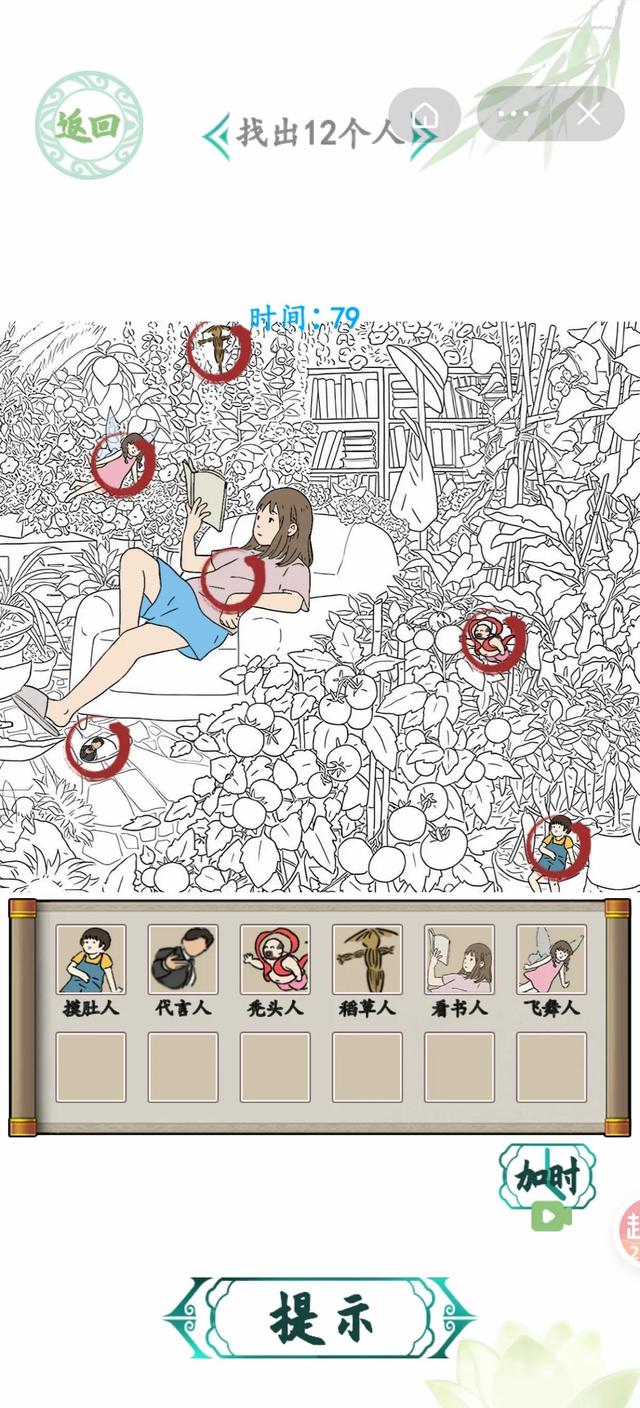640x1408 pixels.
Task: Tap the 返回 back button
Action: [x=89, y=125]
